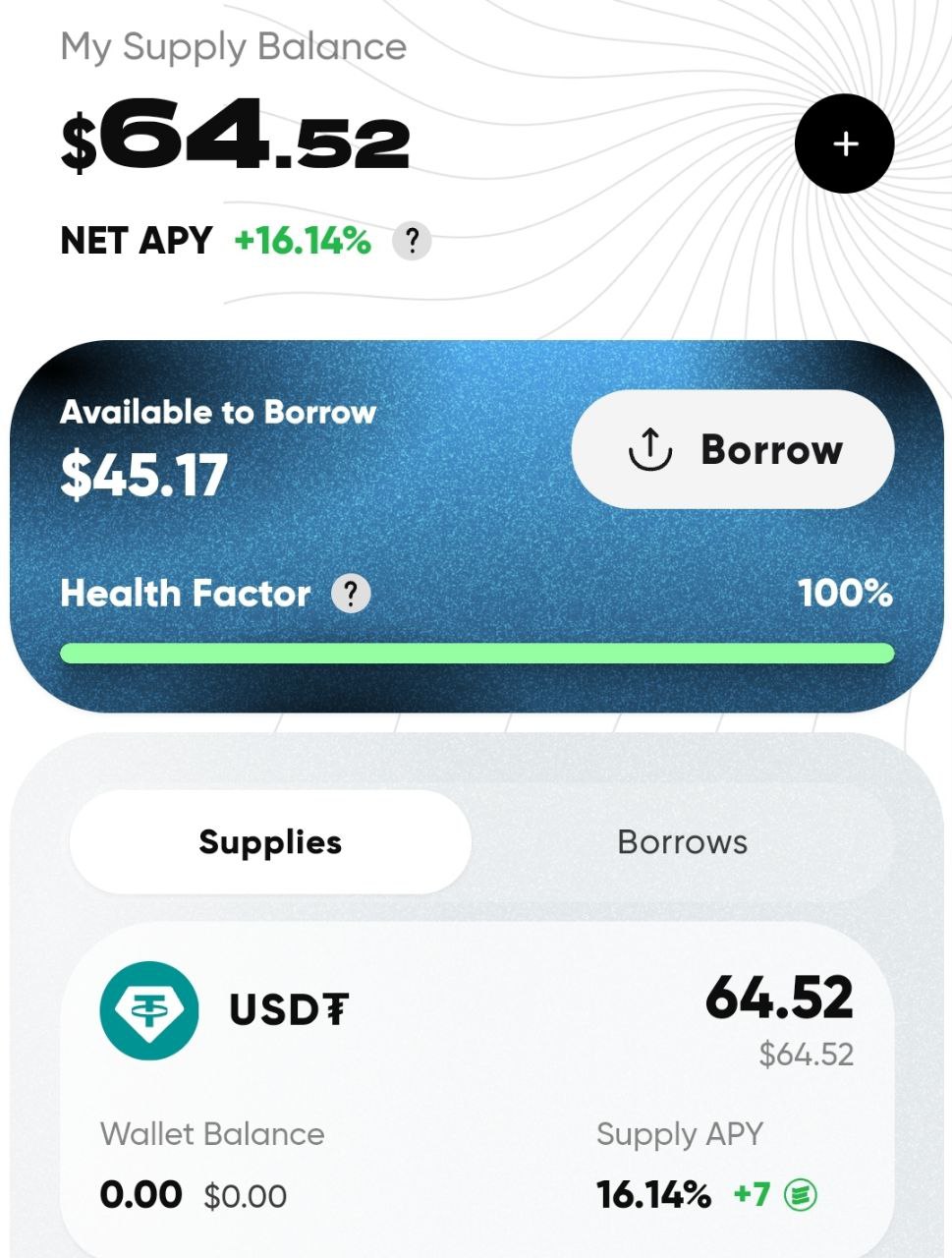Switch to the Borrows tab
This screenshot has width=952, height=1258.
pyautogui.click(x=682, y=842)
